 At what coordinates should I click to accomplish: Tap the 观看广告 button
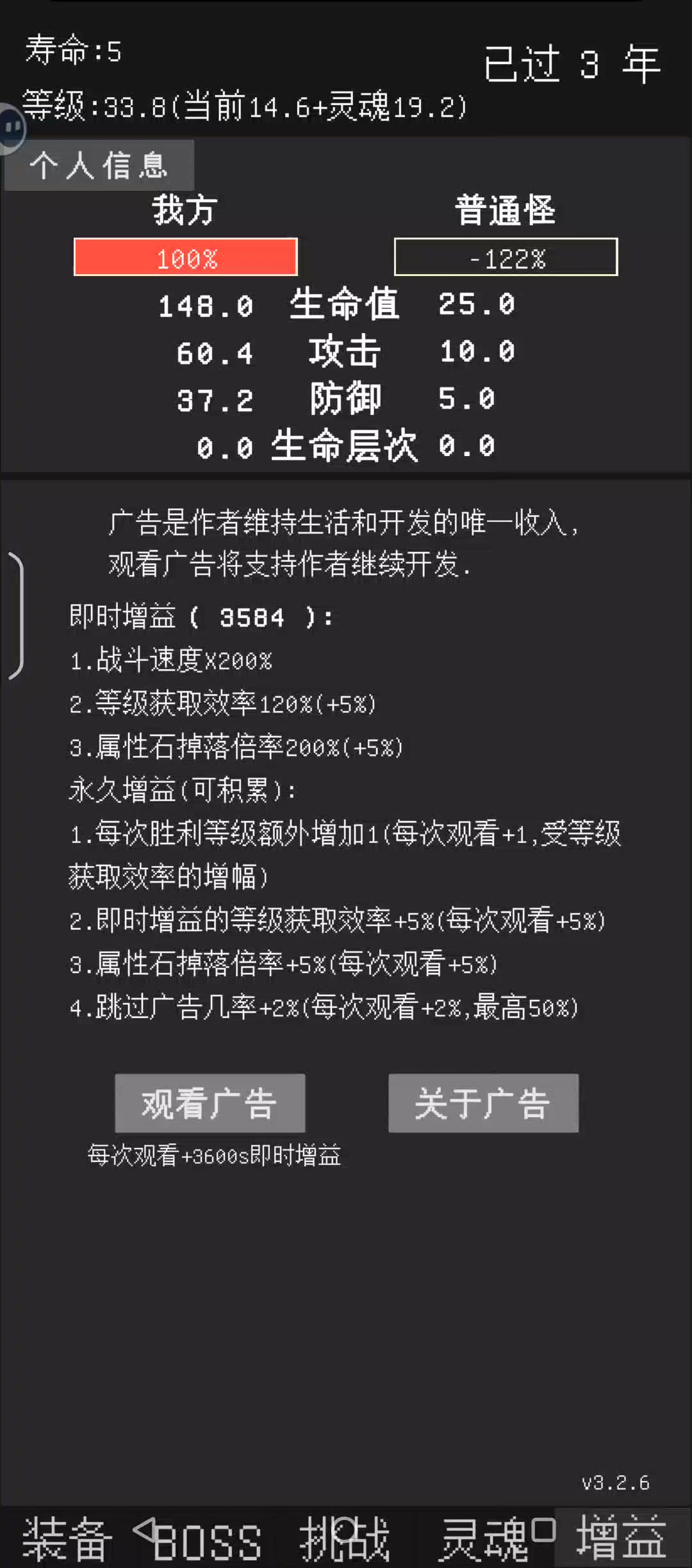click(x=210, y=1103)
